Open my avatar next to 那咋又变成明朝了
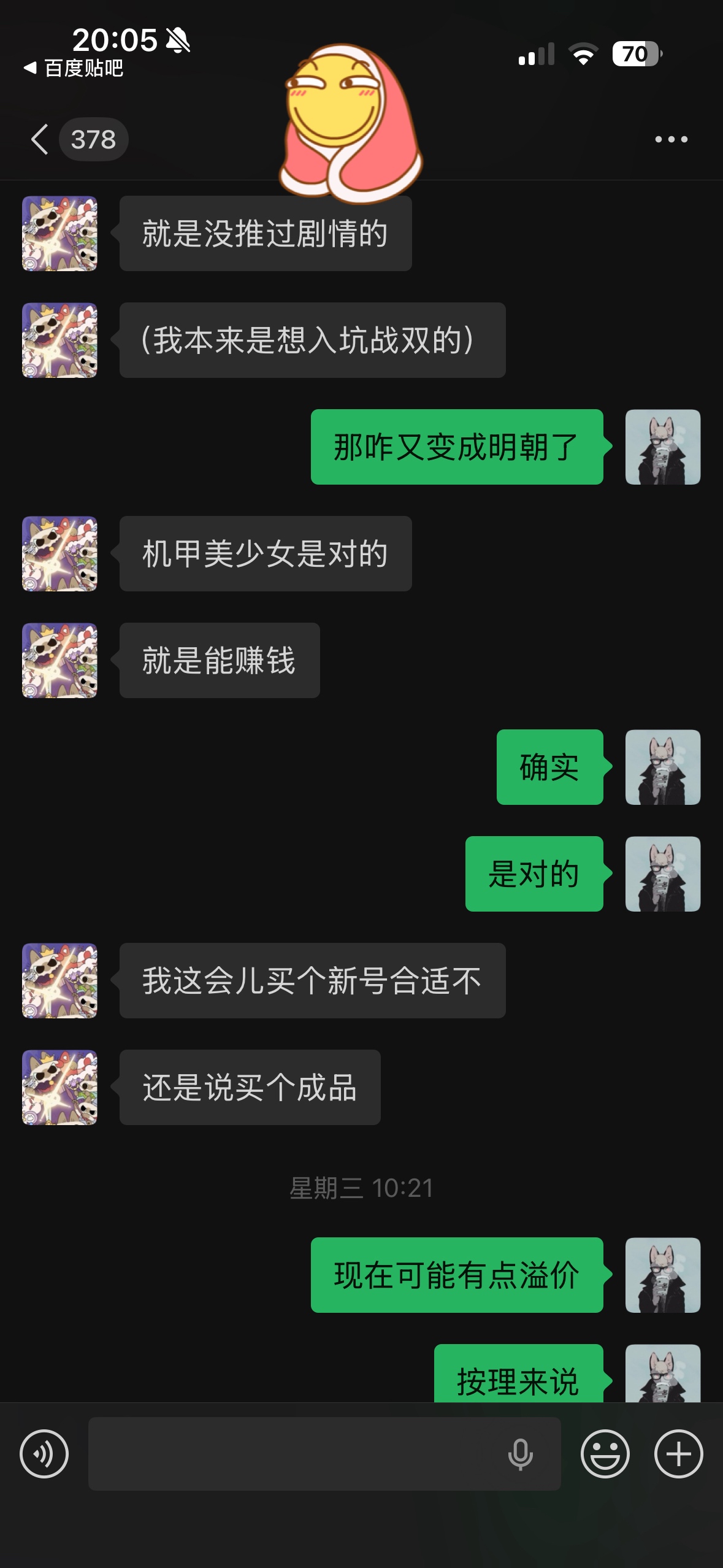Viewport: 723px width, 1568px height. pyautogui.click(x=663, y=447)
